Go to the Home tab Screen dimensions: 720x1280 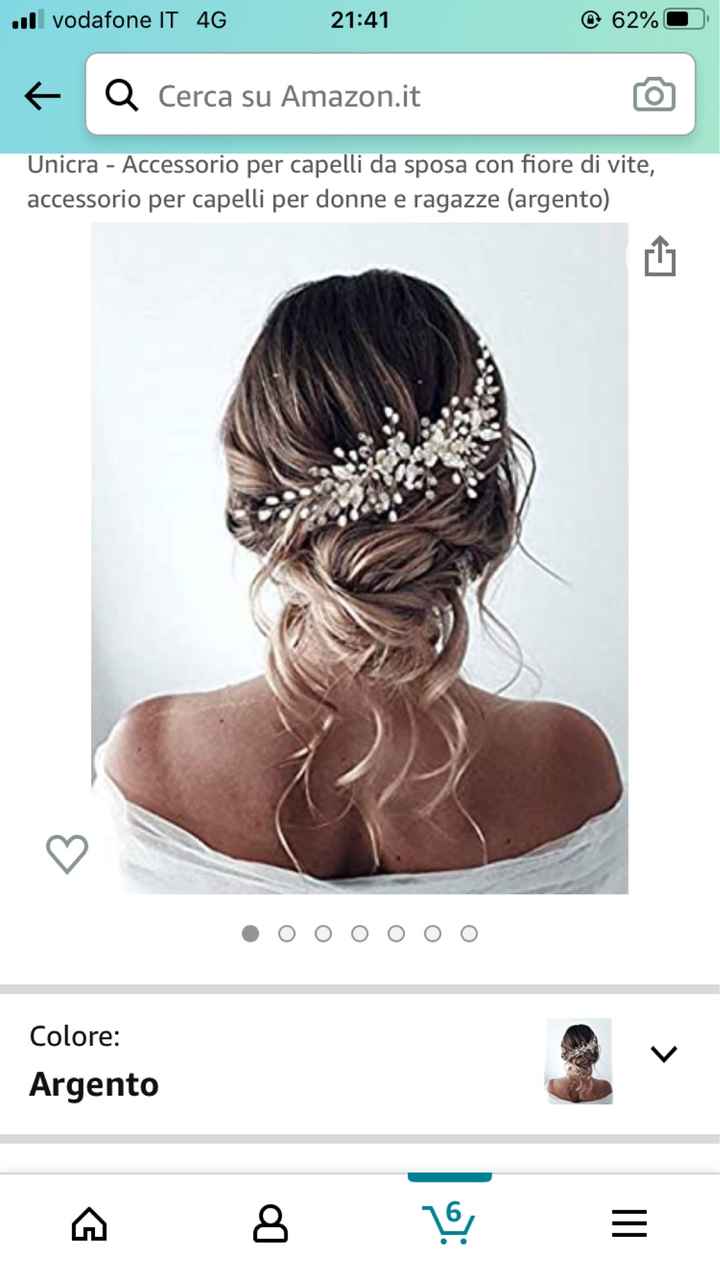pyautogui.click(x=89, y=1223)
